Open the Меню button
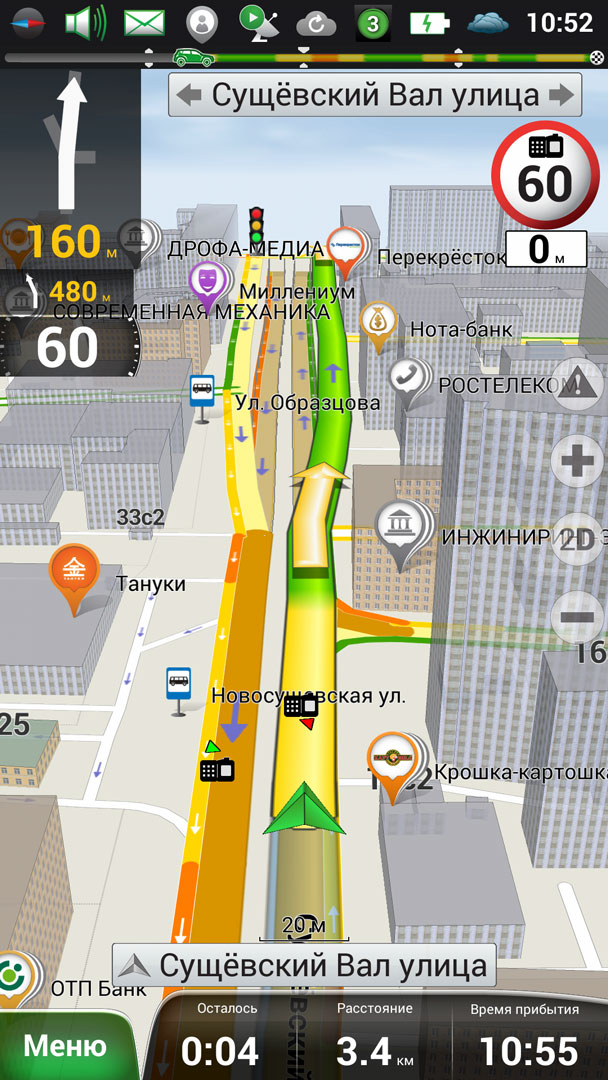The width and height of the screenshot is (608, 1080). pos(64,1046)
